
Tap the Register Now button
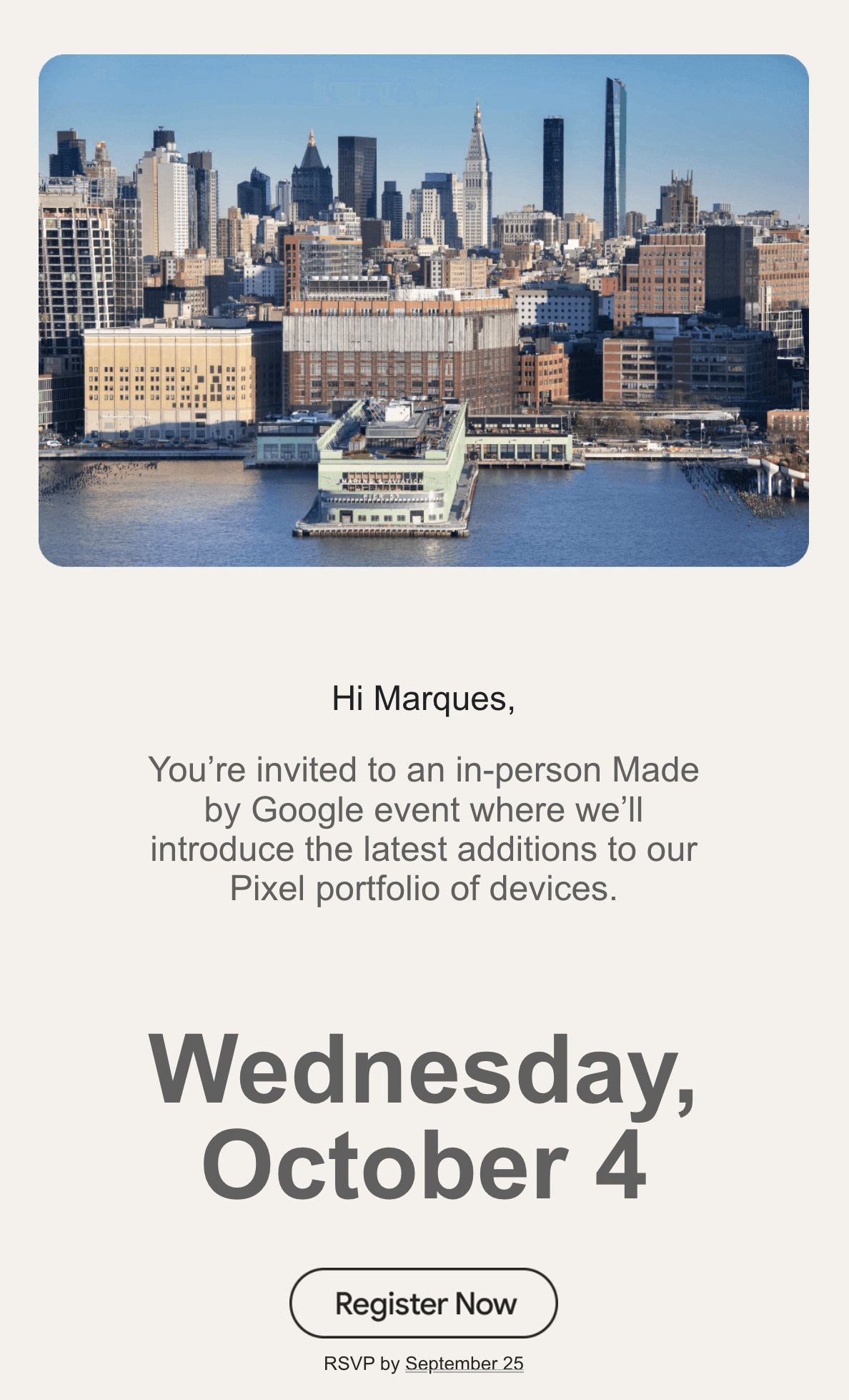(x=423, y=1303)
